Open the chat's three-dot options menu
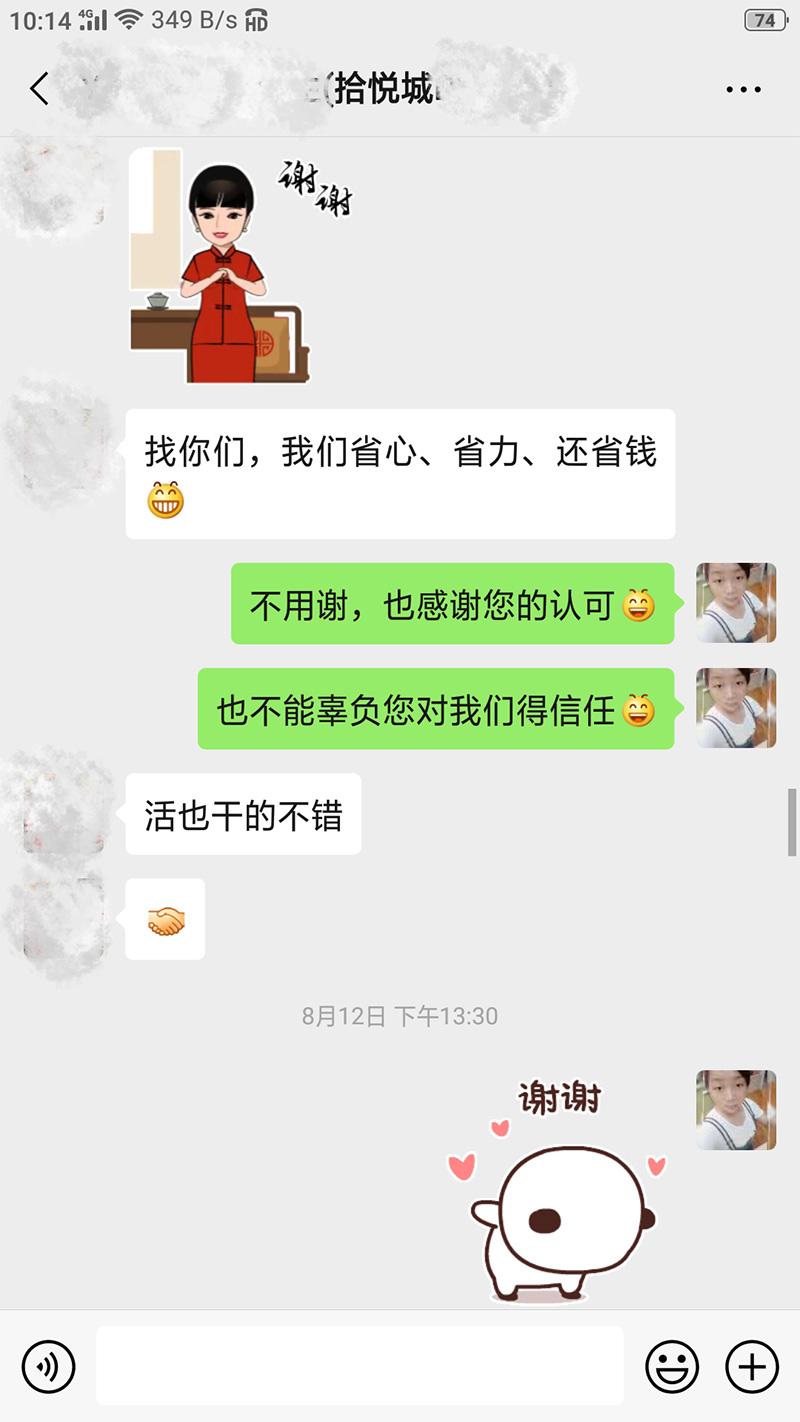This screenshot has height=1422, width=800. click(x=743, y=90)
